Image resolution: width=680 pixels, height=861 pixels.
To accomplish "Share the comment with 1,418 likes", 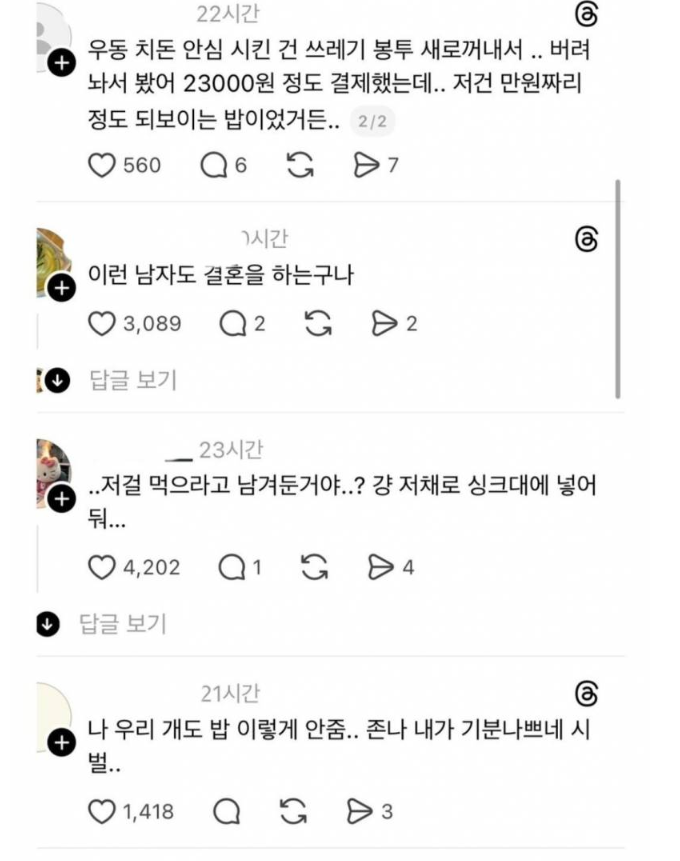I will [x=360, y=811].
